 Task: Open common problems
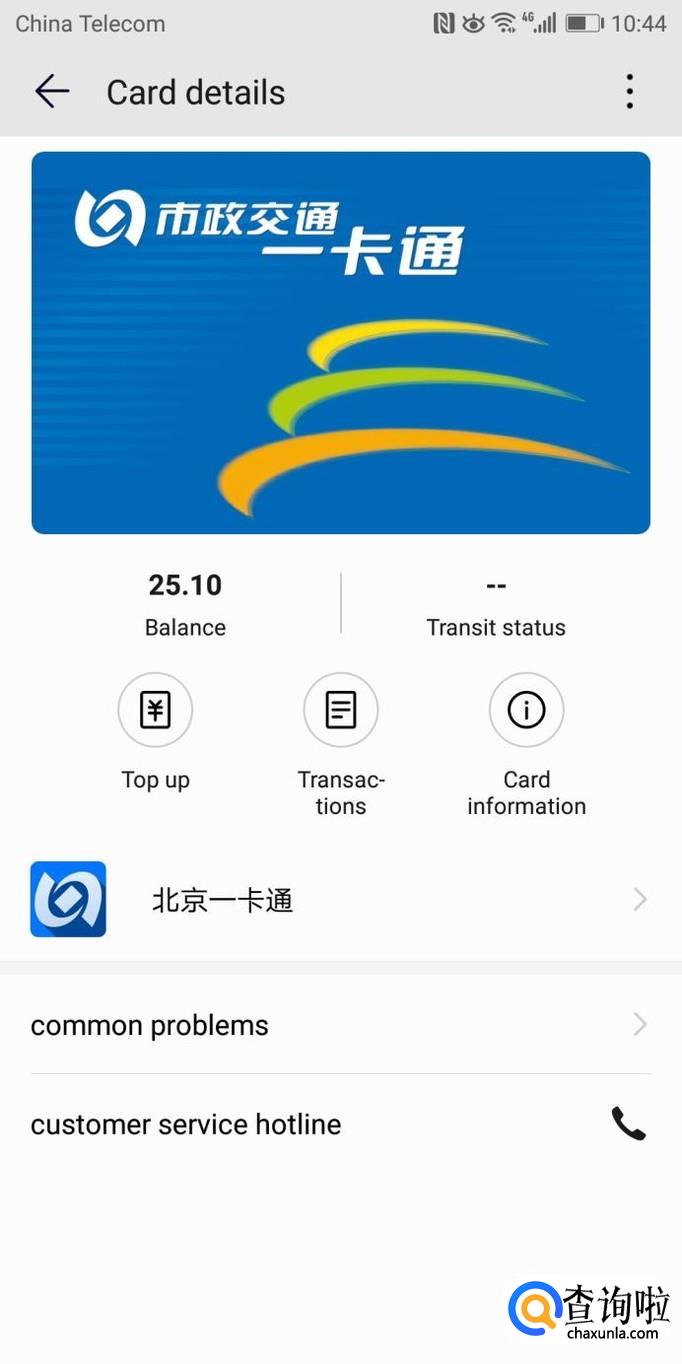point(340,1025)
